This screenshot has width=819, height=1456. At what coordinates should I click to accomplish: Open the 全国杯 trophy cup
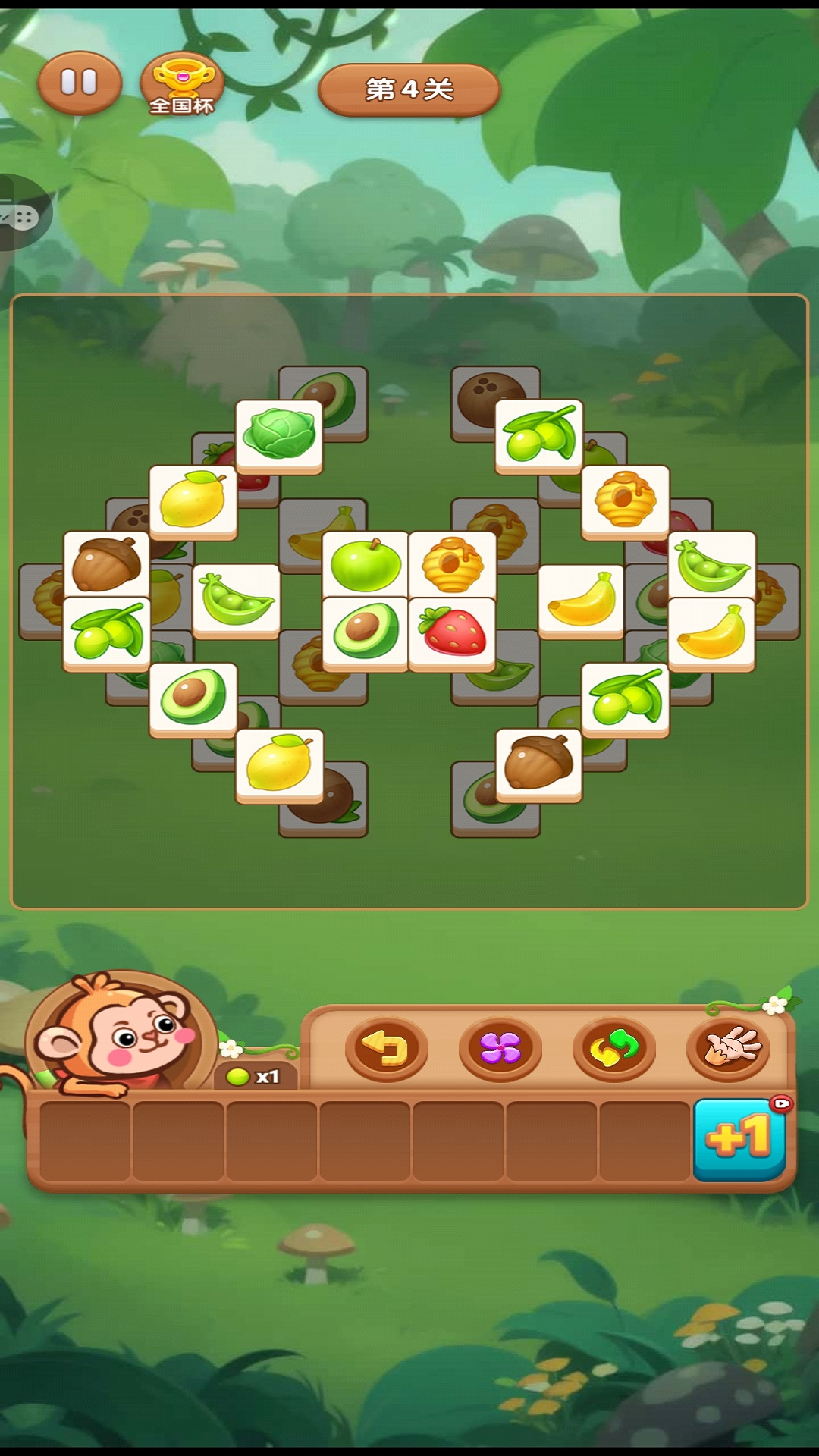(x=182, y=84)
